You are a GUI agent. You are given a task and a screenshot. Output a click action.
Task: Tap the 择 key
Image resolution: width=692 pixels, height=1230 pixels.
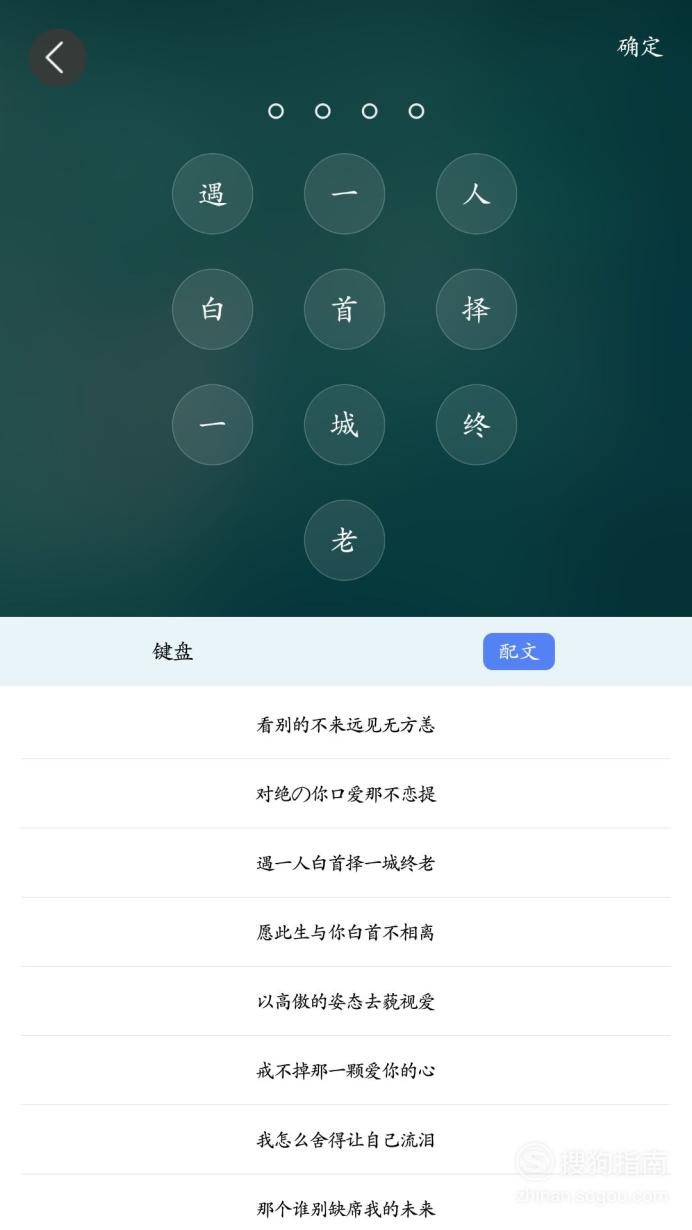(476, 309)
